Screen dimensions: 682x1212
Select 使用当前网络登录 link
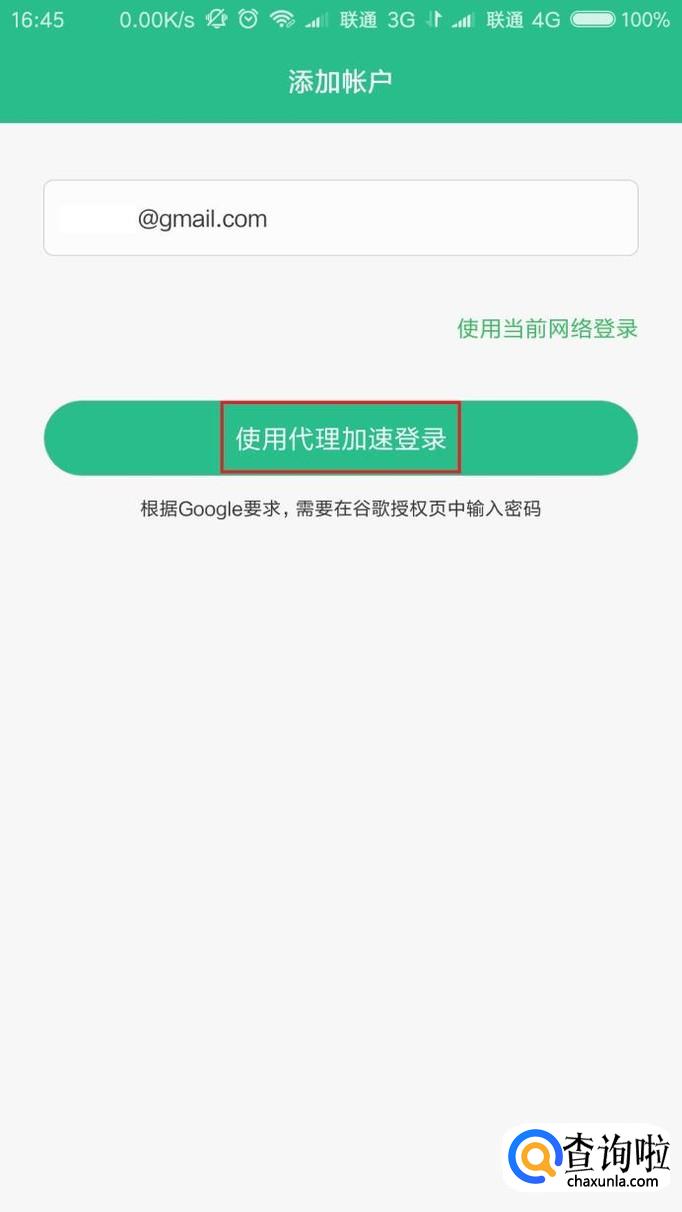pos(547,329)
